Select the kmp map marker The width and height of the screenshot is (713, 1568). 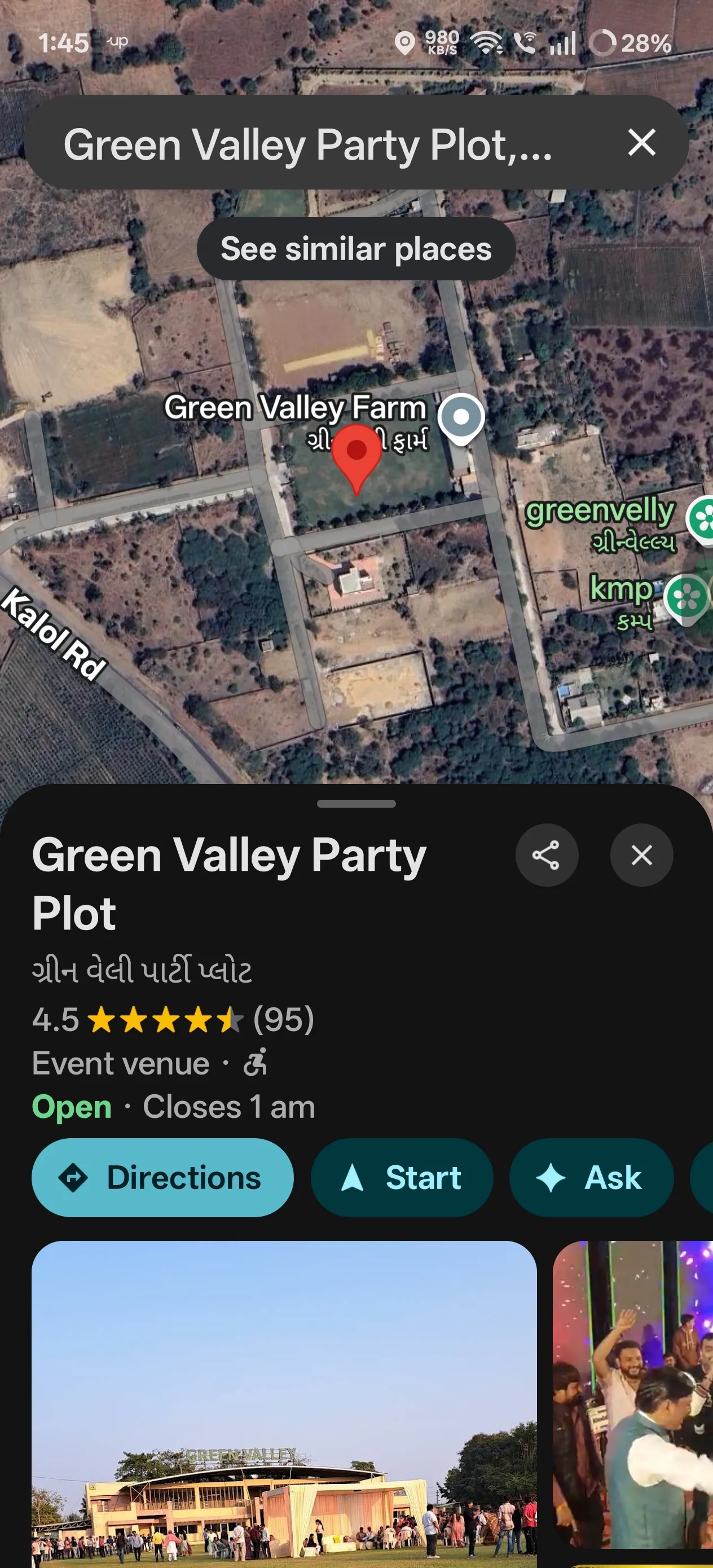click(686, 598)
